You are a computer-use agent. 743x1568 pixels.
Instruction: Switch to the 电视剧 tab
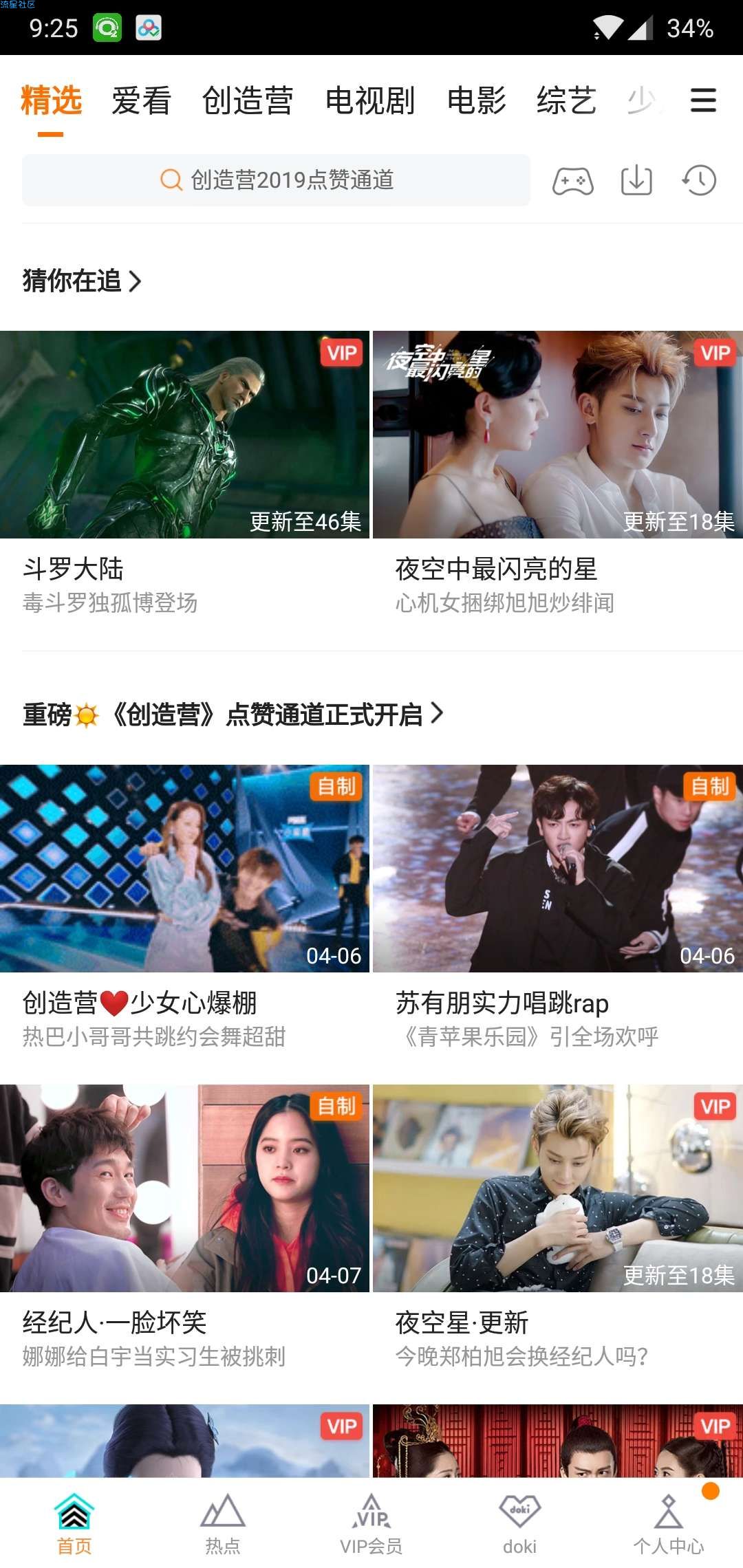click(x=370, y=101)
